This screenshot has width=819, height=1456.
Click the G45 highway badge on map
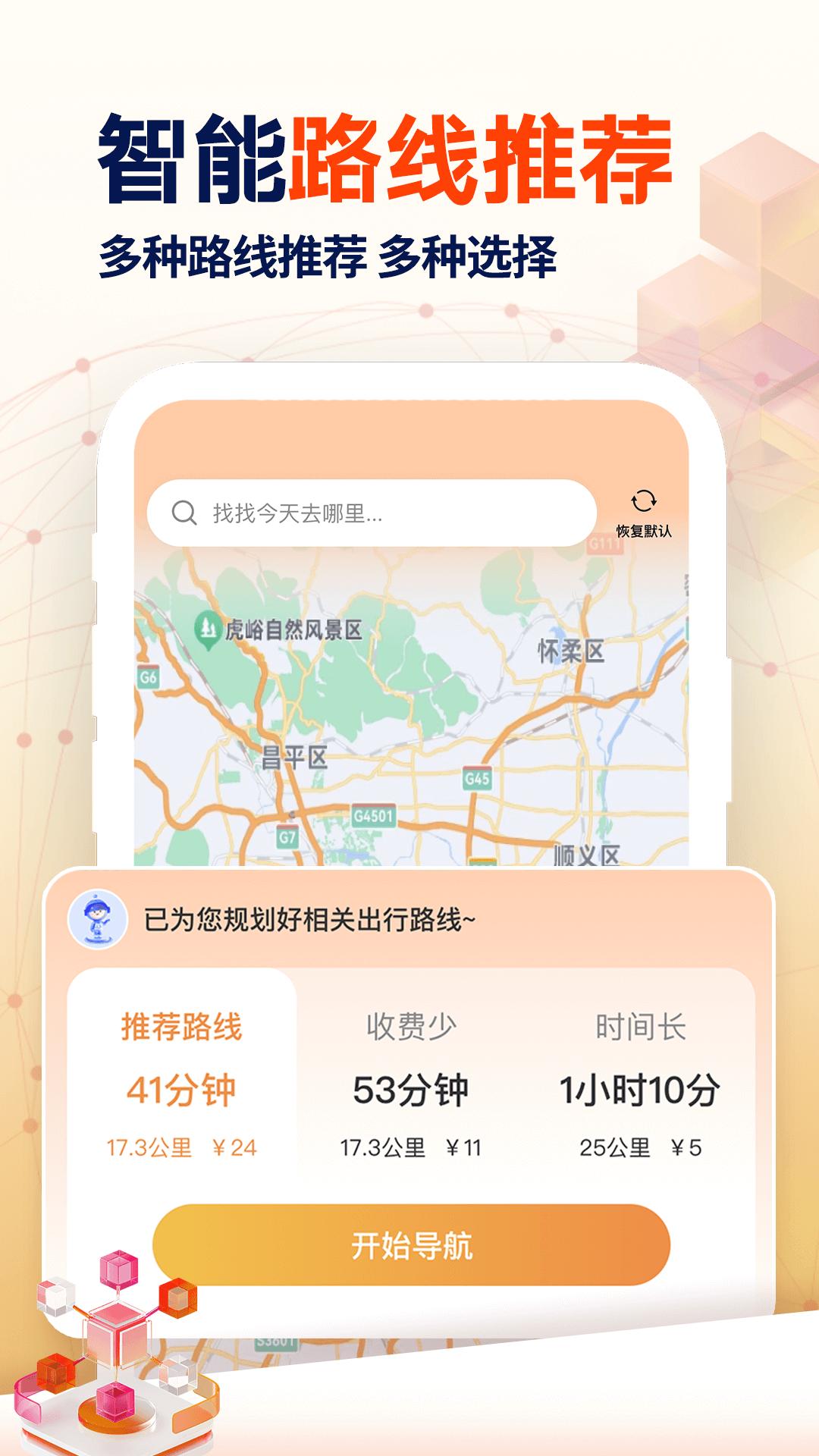tap(476, 779)
